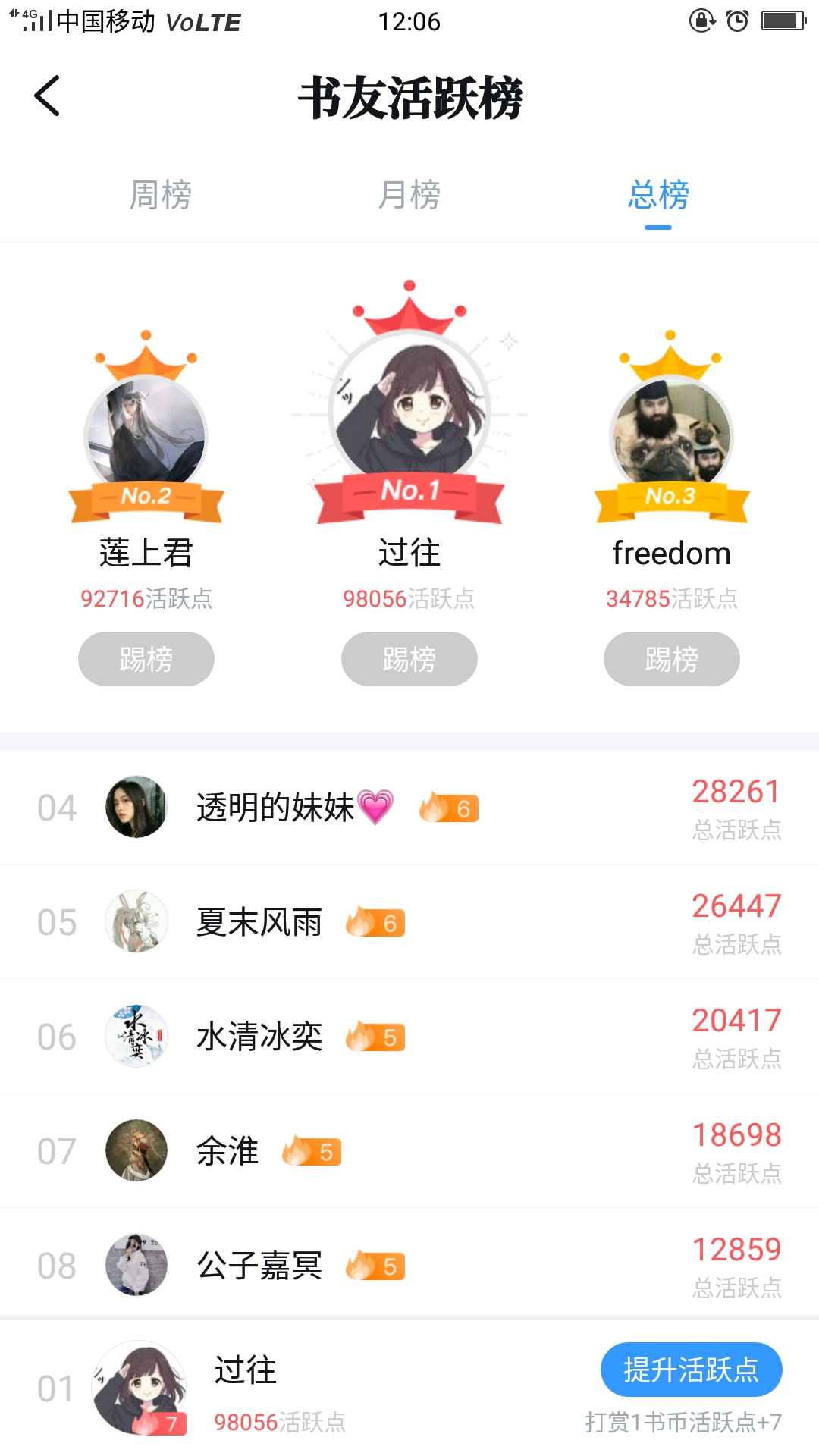Go back using the arrow icon
Image resolution: width=819 pixels, height=1456 pixels.
pyautogui.click(x=47, y=96)
